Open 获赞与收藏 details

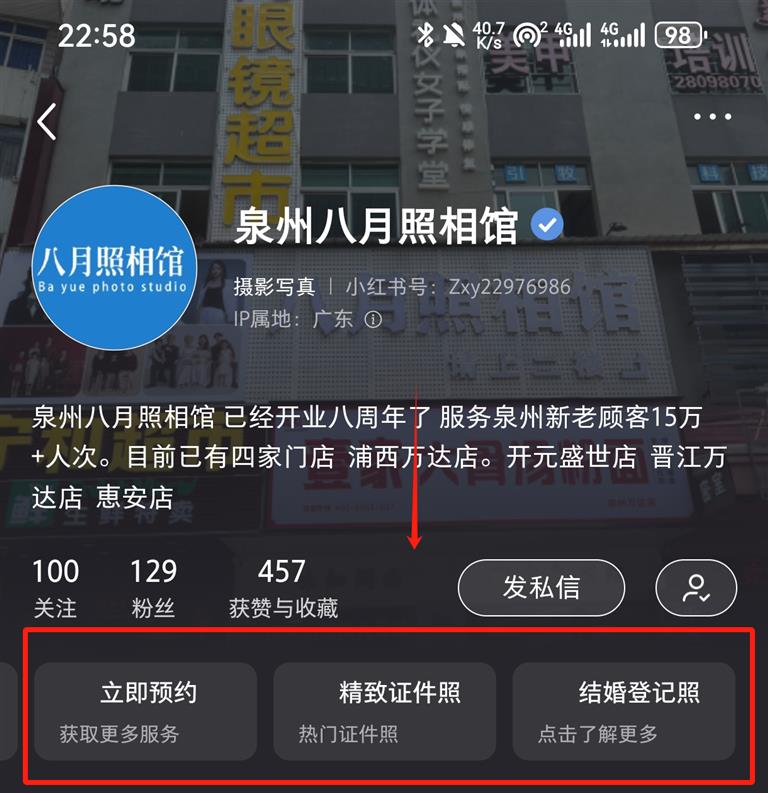pyautogui.click(x=283, y=588)
